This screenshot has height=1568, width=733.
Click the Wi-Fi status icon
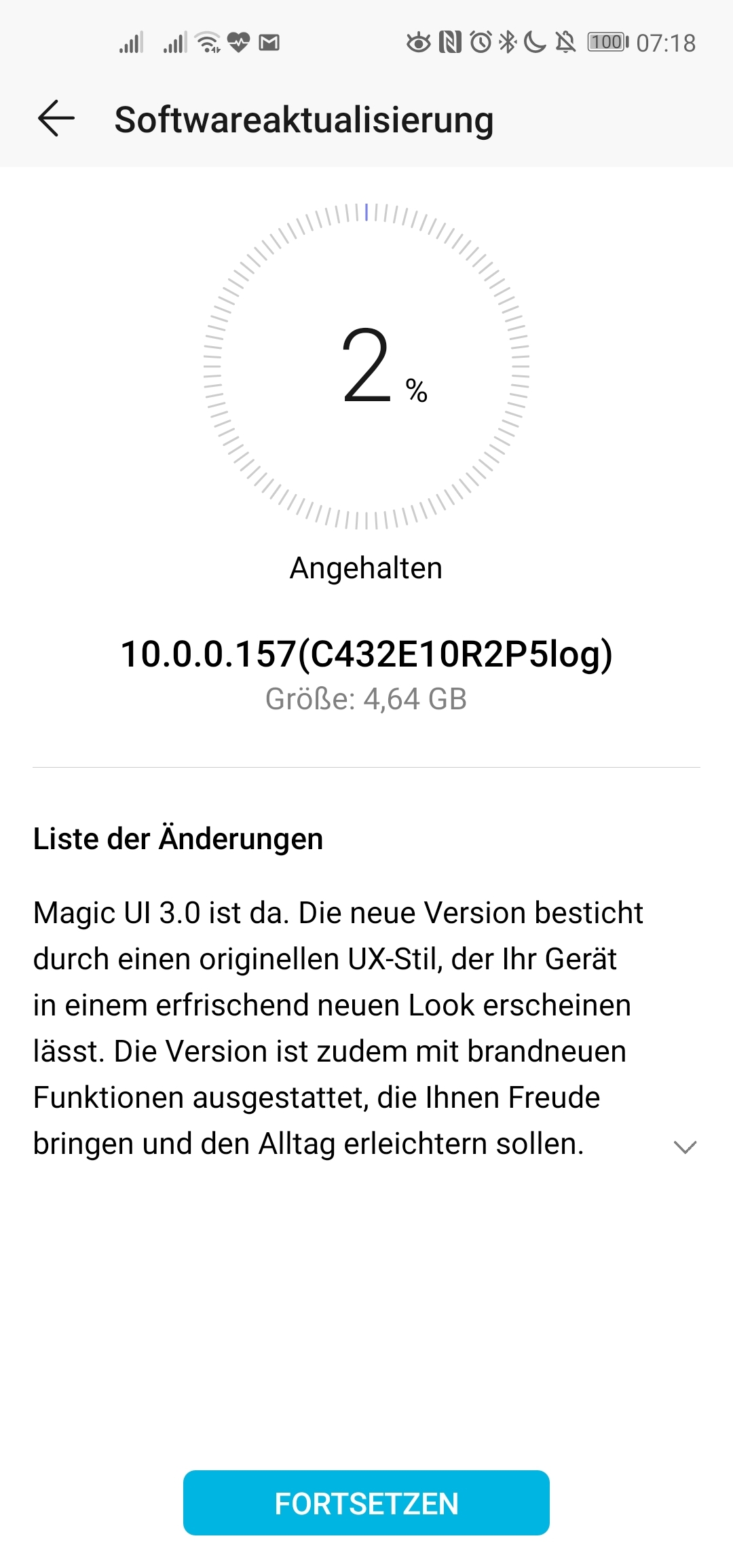206,42
